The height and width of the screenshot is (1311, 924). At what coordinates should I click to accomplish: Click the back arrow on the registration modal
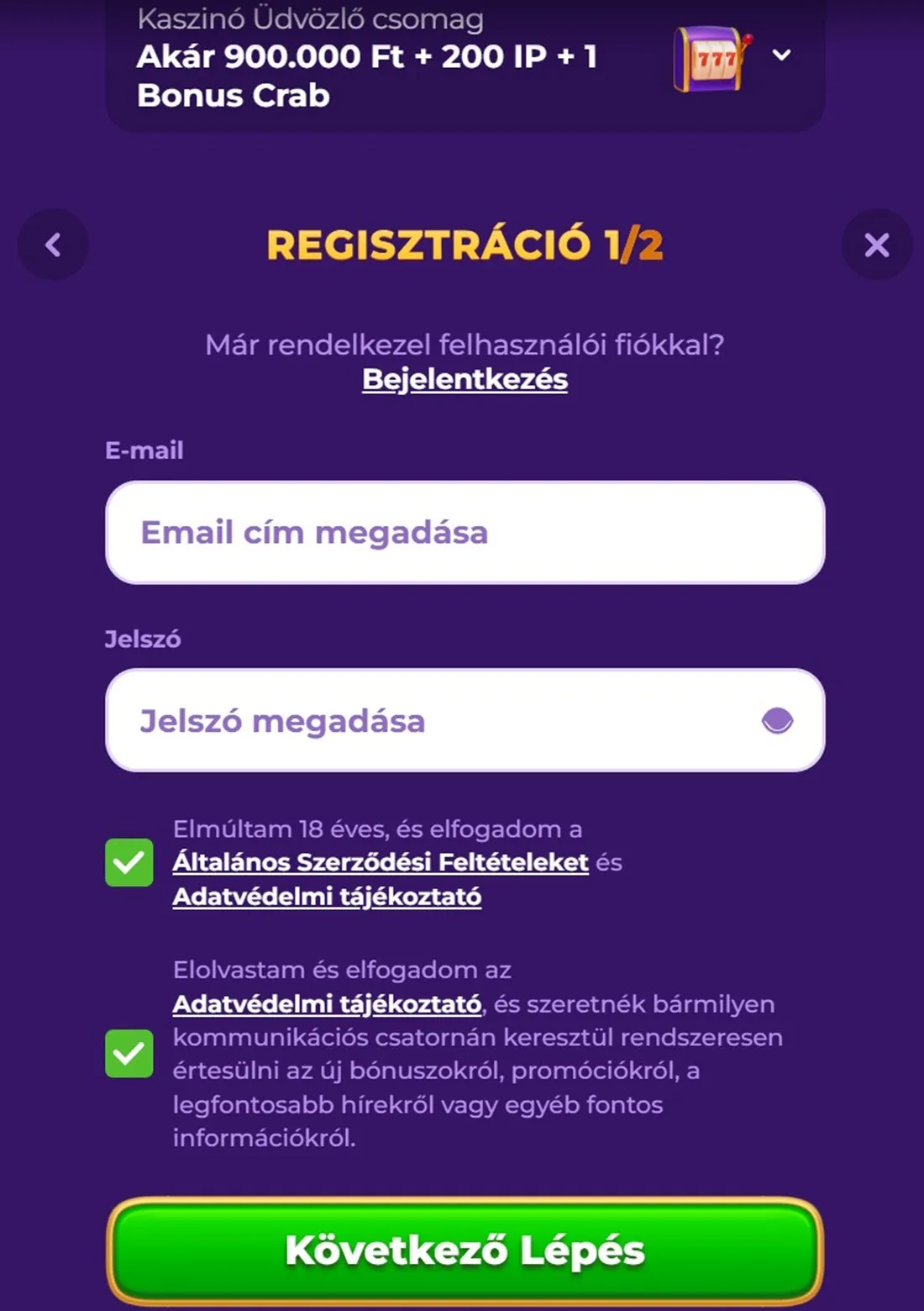pyautogui.click(x=53, y=245)
